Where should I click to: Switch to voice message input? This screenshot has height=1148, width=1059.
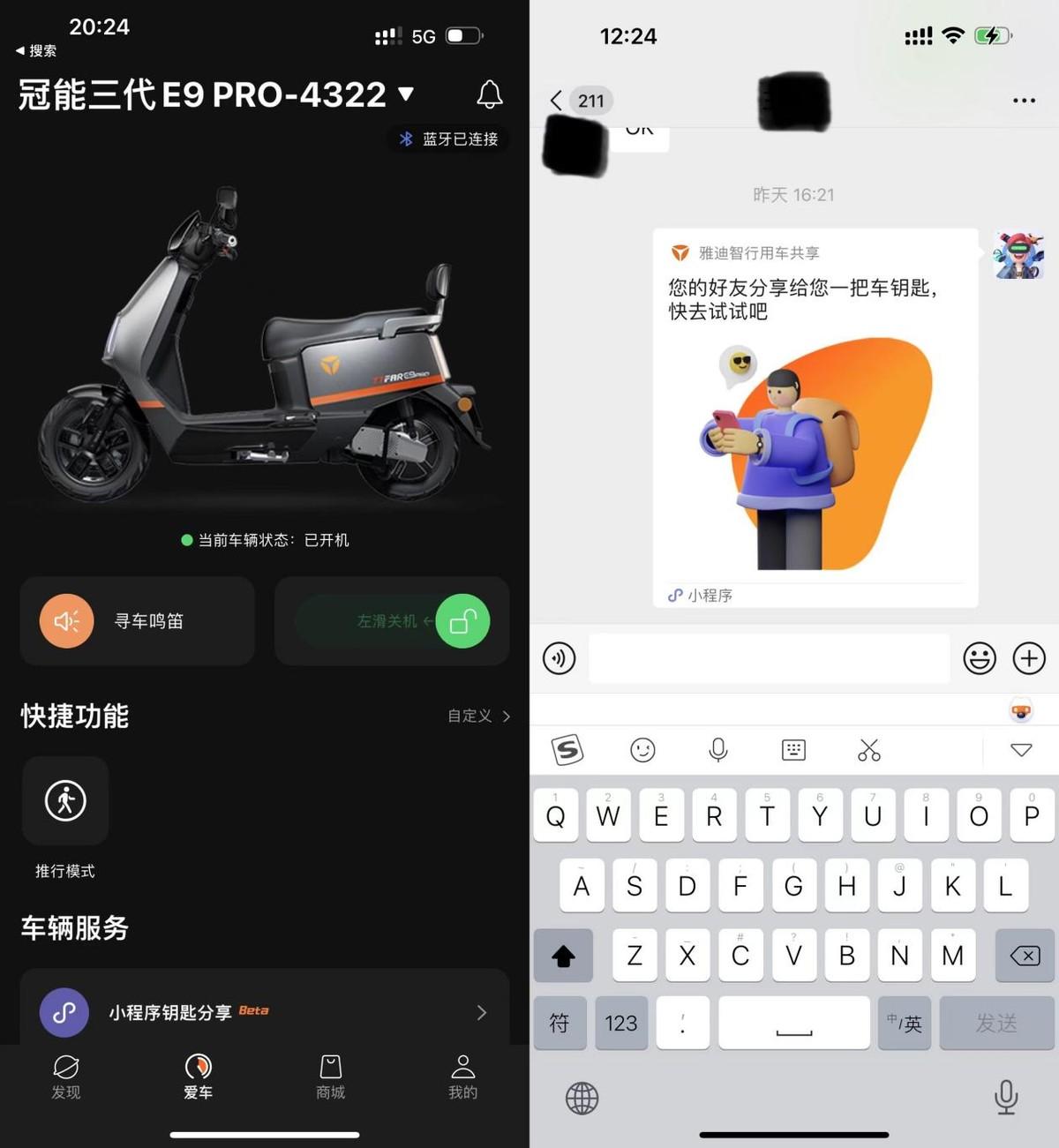pyautogui.click(x=559, y=658)
